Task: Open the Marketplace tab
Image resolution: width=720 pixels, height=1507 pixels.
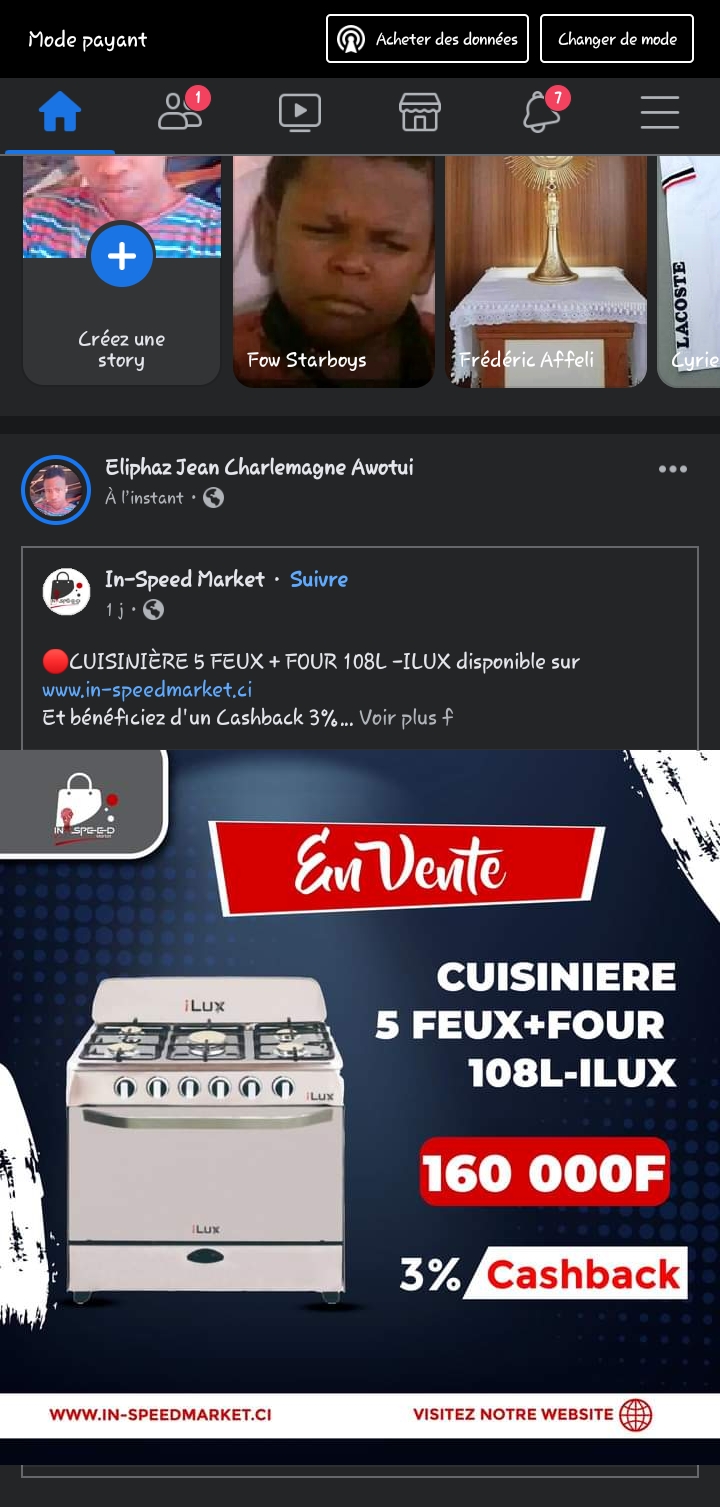Action: (420, 113)
